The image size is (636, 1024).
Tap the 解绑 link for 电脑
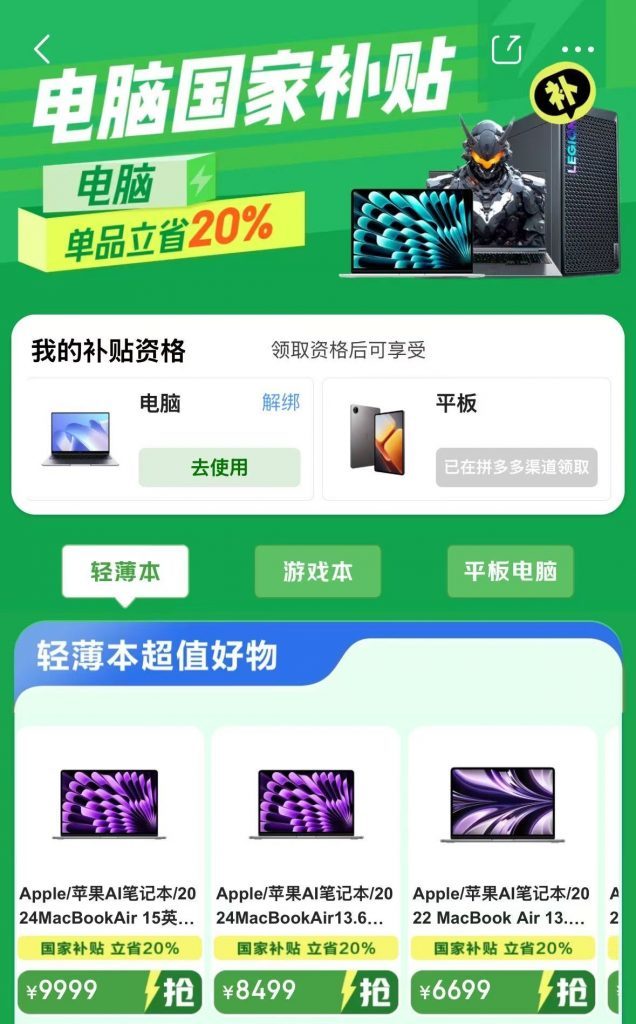(281, 402)
